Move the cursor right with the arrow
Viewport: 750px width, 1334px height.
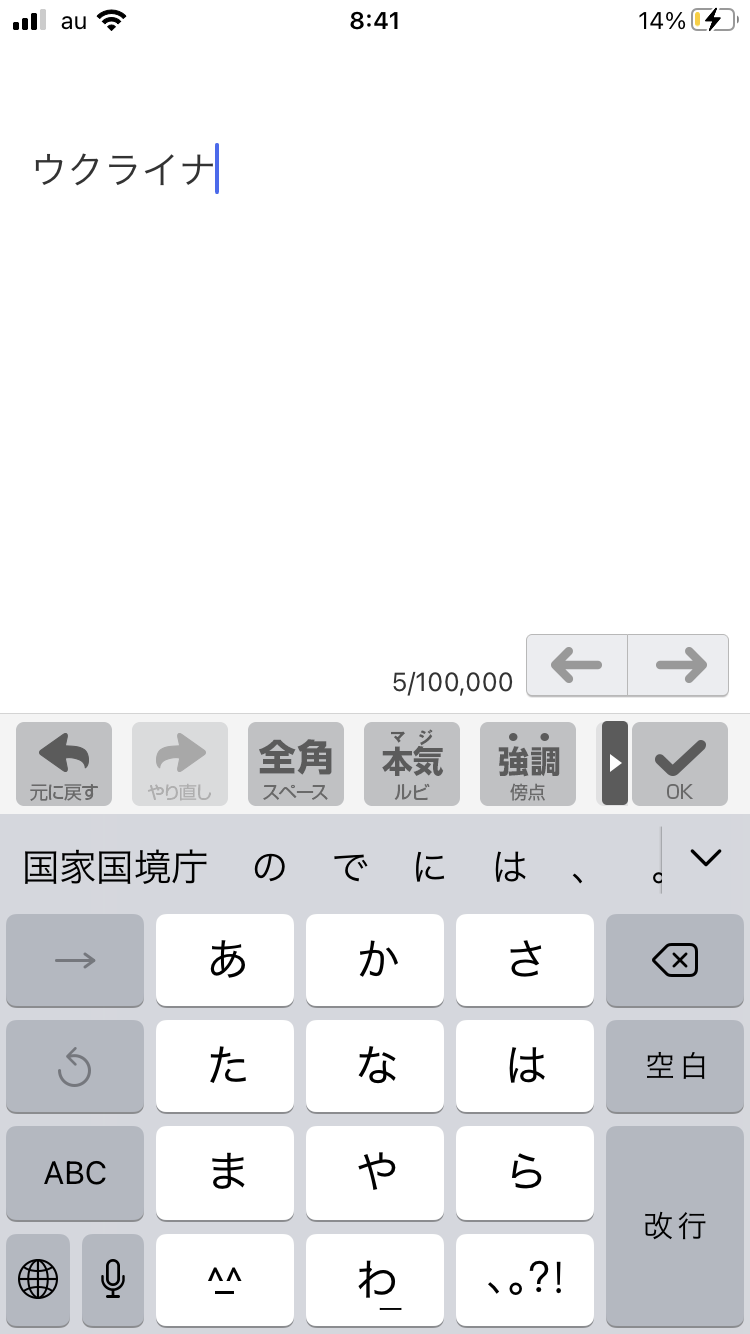679,665
